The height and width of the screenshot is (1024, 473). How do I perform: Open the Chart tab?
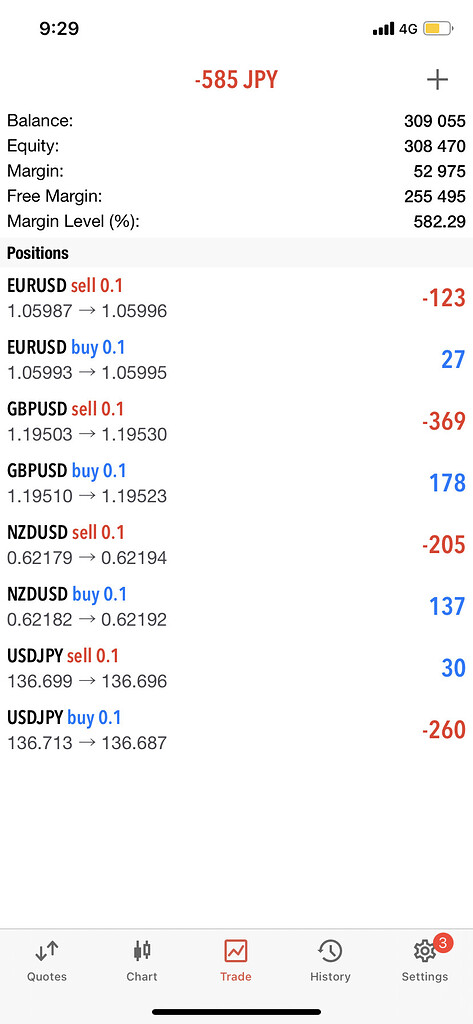(142, 961)
